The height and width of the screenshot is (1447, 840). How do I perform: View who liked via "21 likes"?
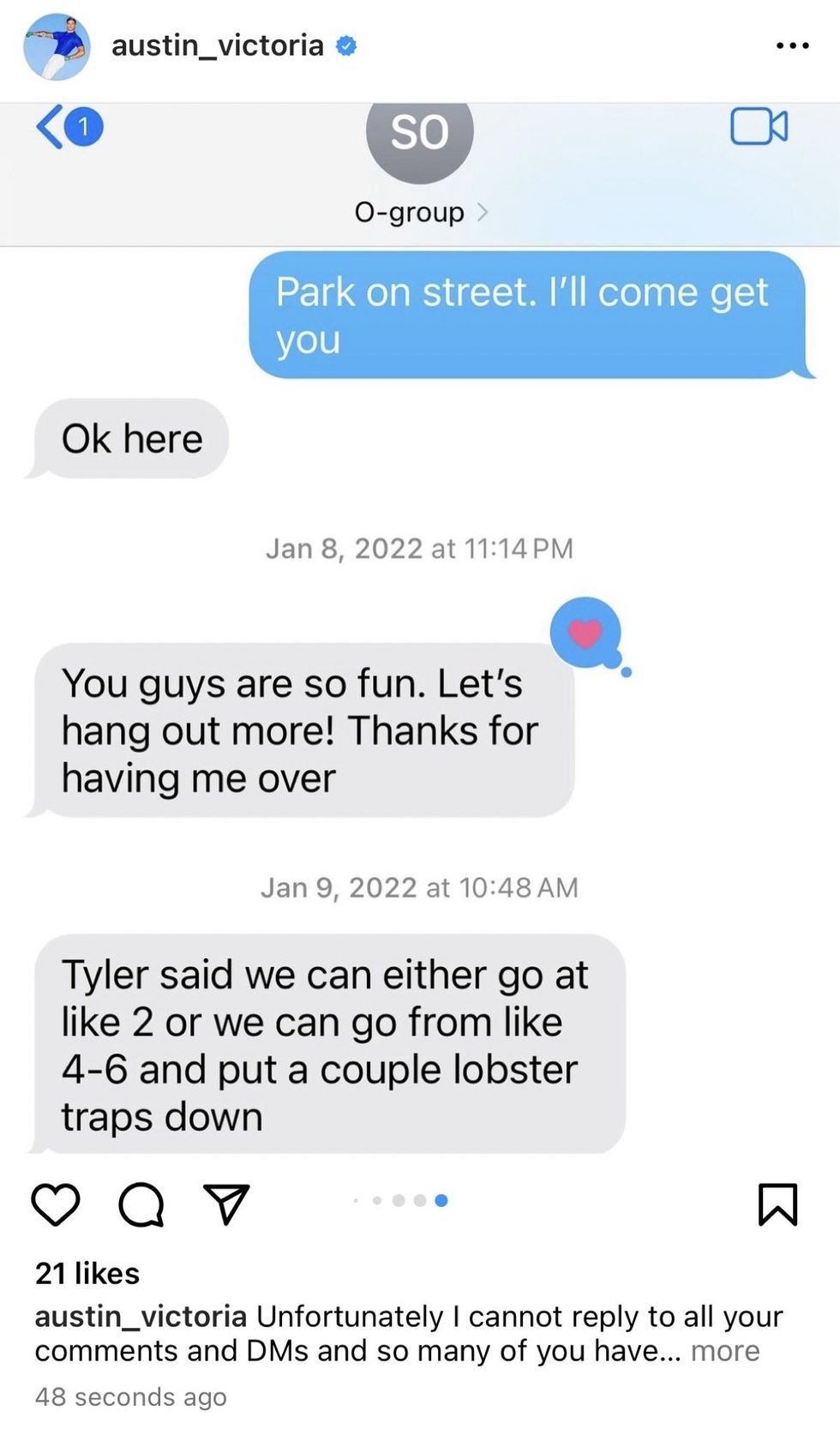(87, 1273)
